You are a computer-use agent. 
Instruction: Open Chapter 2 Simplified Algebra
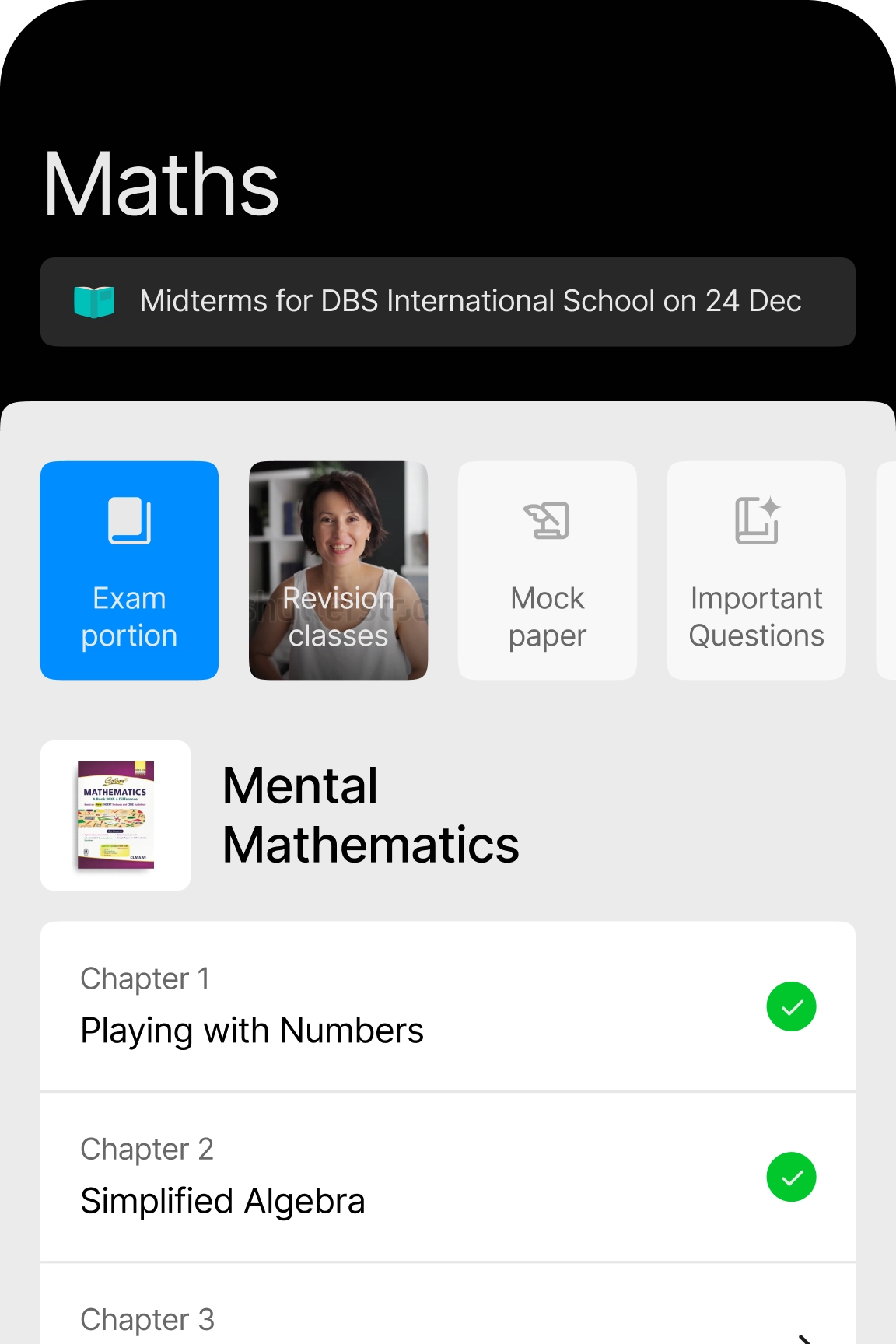[448, 1177]
